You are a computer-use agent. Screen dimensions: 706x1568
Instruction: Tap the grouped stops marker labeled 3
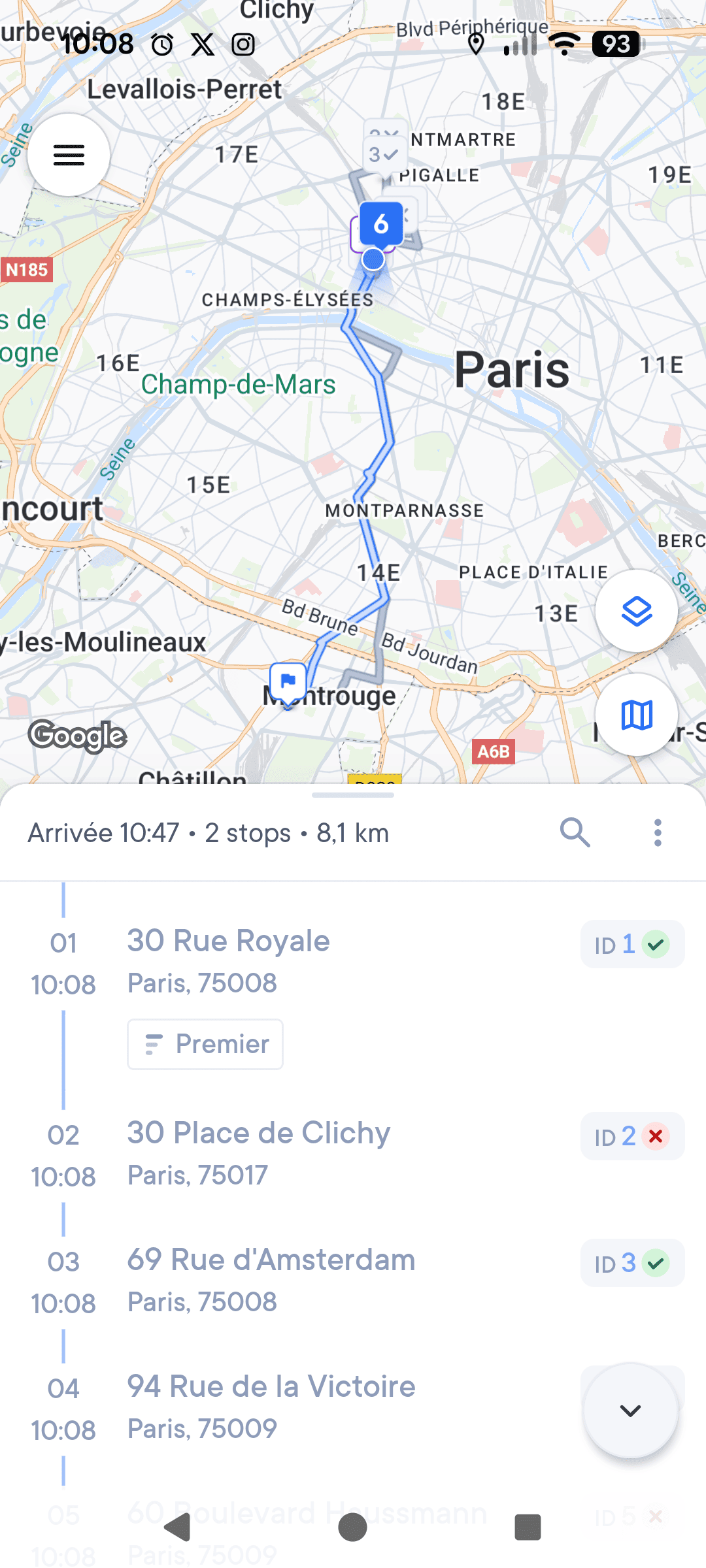(x=383, y=155)
